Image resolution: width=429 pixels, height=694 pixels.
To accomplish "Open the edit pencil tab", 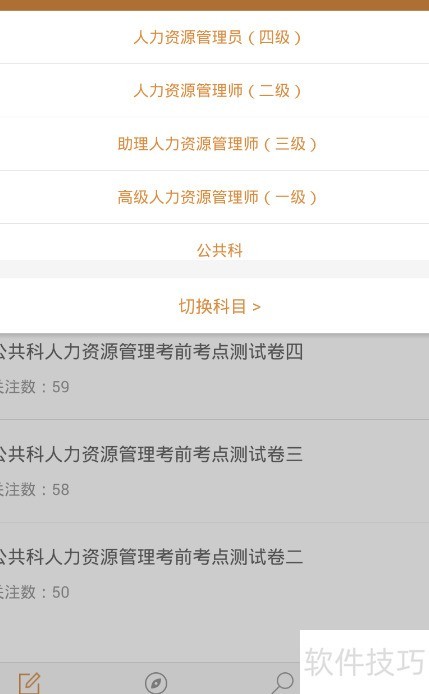I will coord(30,683).
